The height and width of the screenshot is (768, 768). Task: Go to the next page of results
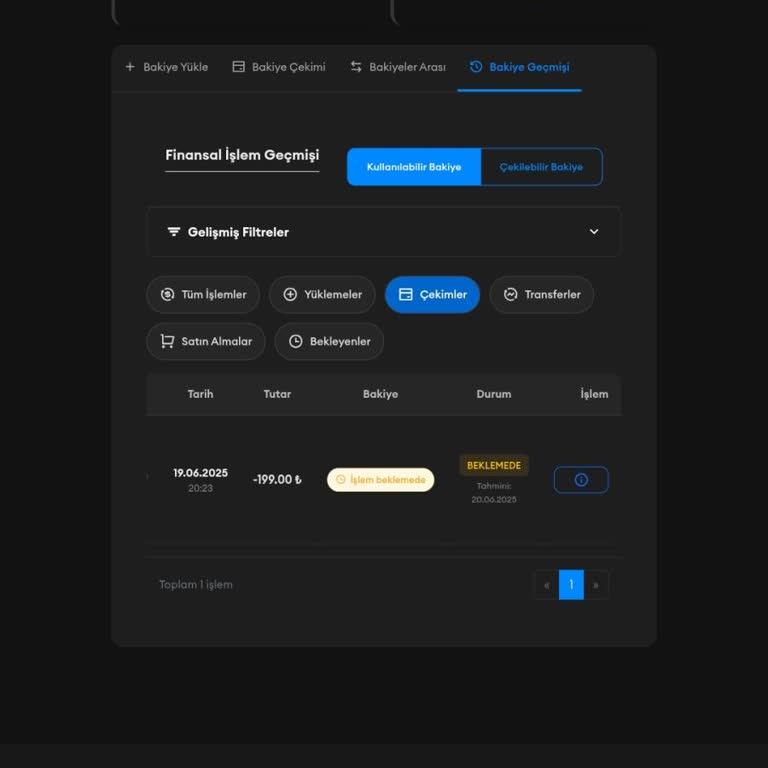point(596,585)
